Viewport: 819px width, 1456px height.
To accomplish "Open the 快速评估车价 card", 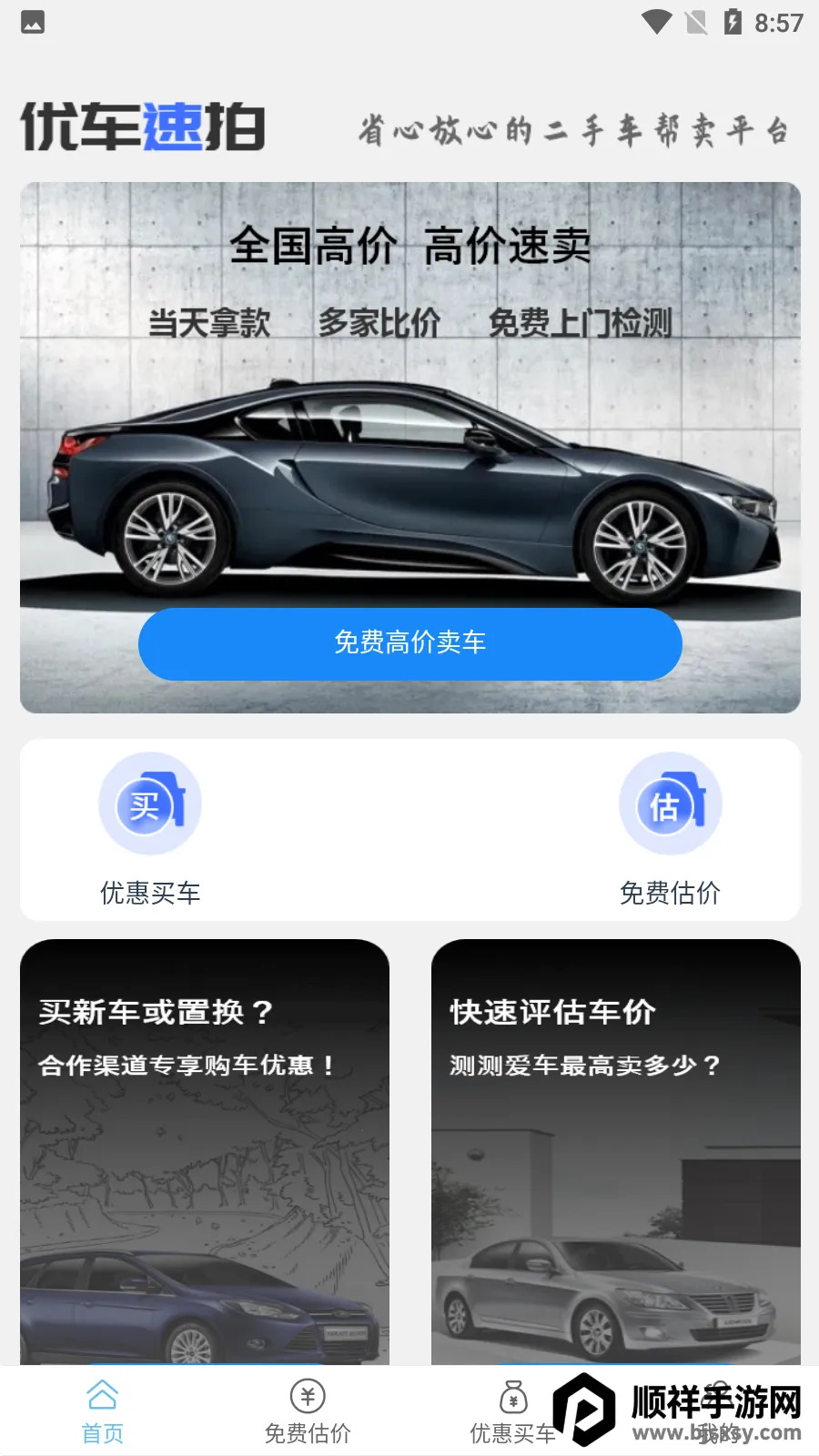I will click(615, 1151).
